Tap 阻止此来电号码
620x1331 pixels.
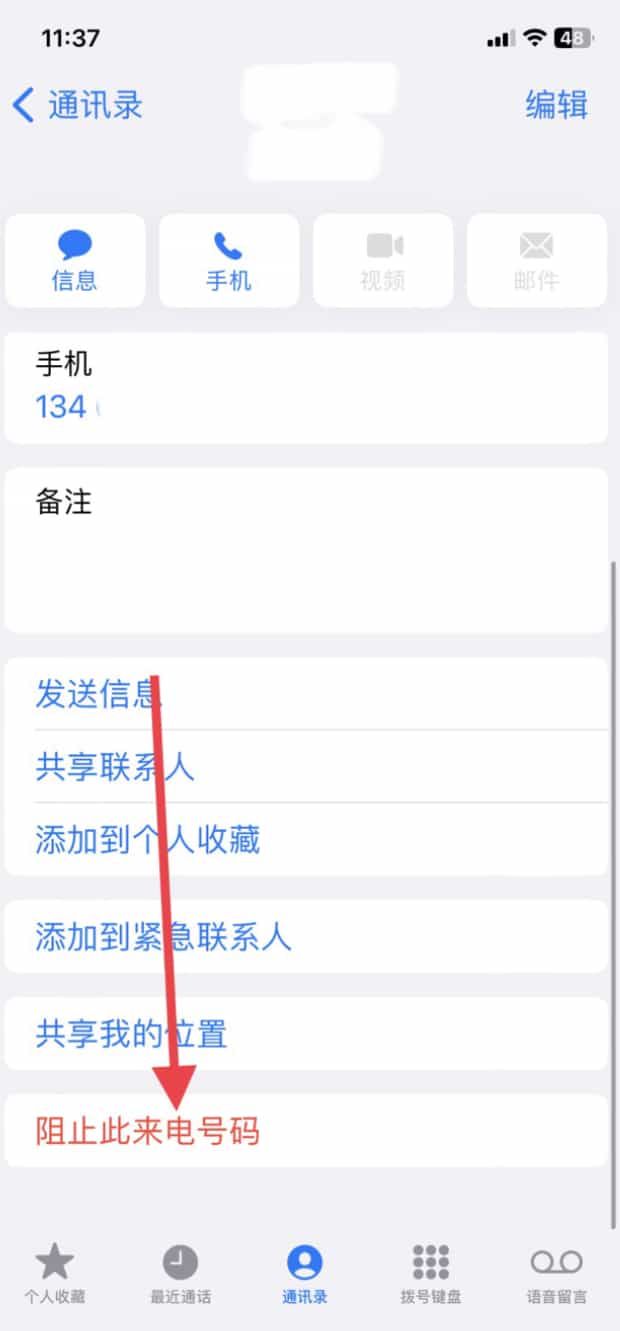[147, 1131]
